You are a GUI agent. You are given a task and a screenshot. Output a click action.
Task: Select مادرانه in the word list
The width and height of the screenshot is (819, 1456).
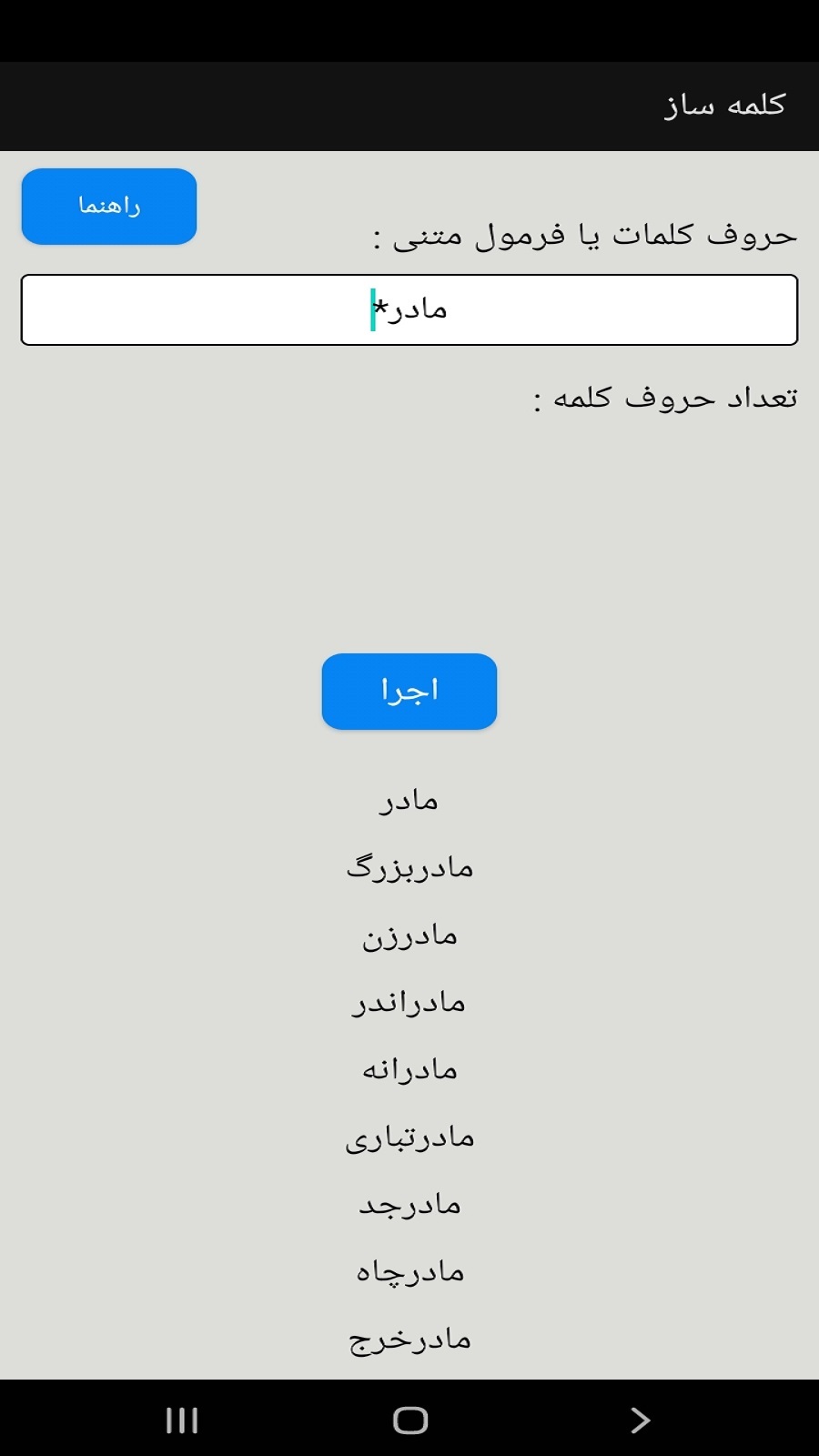click(x=409, y=1069)
